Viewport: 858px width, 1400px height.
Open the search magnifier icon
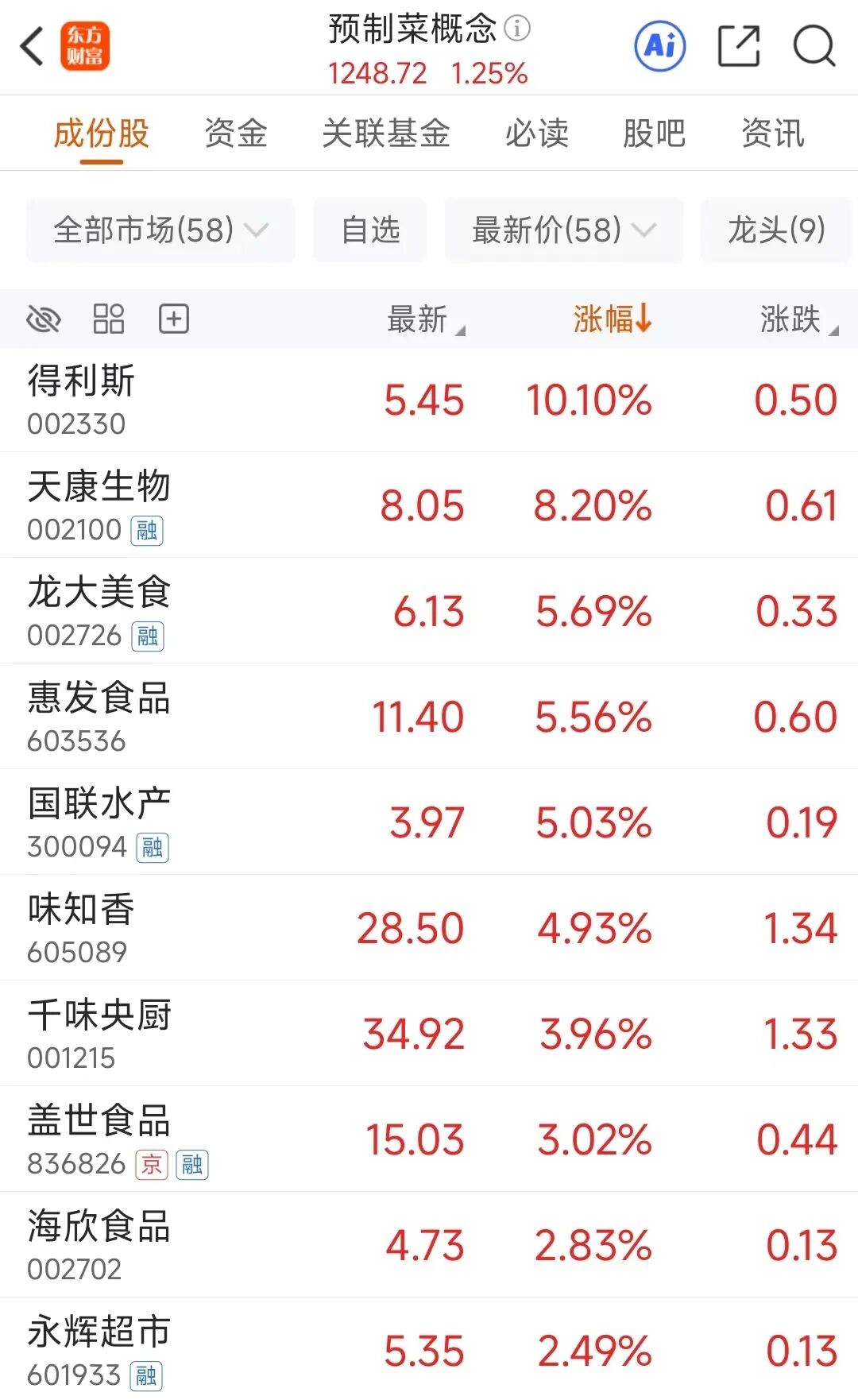coord(814,46)
